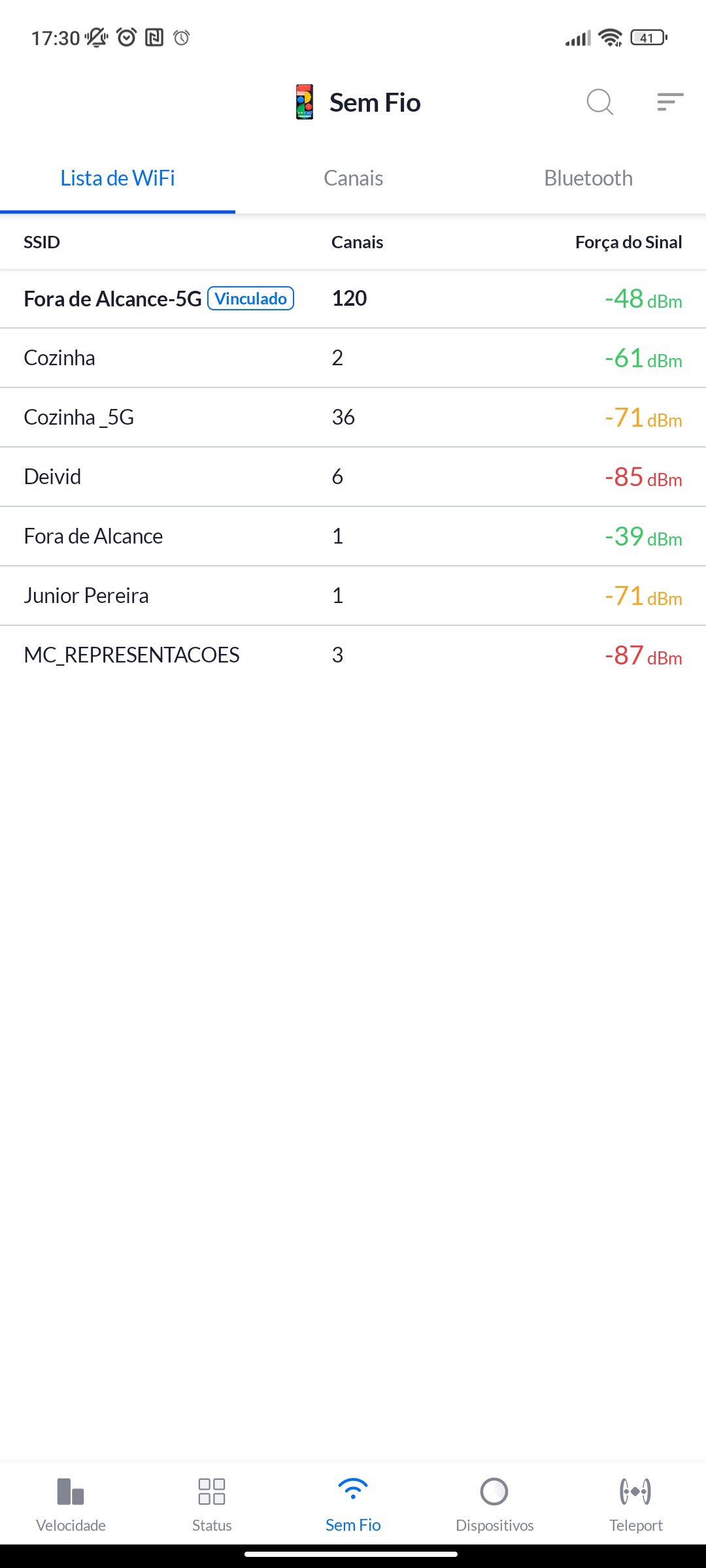Switch to the Bluetooth tab
Viewport: 706px width, 1568px height.
coord(588,178)
